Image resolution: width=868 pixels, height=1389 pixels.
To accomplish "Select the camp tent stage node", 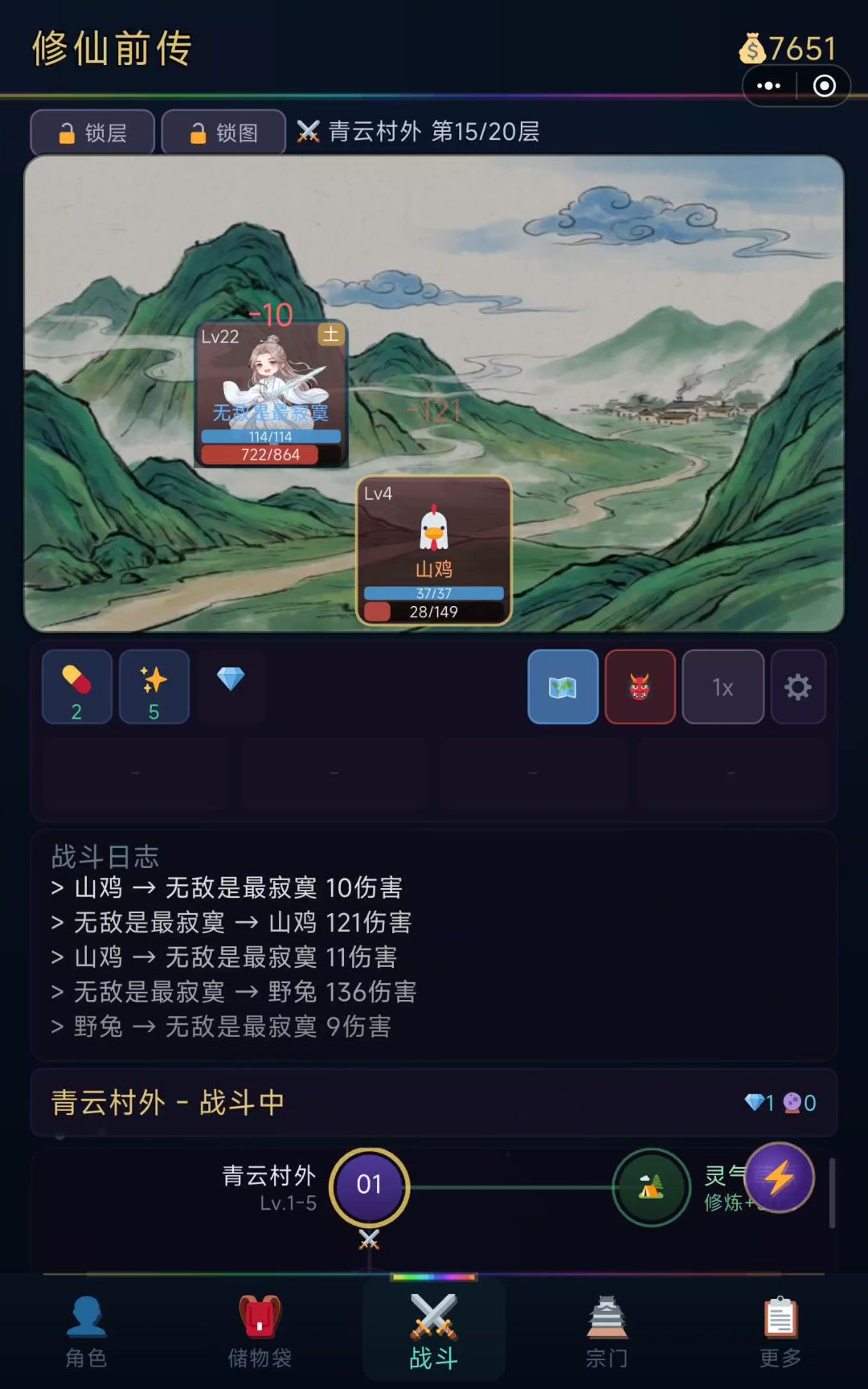I will pos(651,1186).
